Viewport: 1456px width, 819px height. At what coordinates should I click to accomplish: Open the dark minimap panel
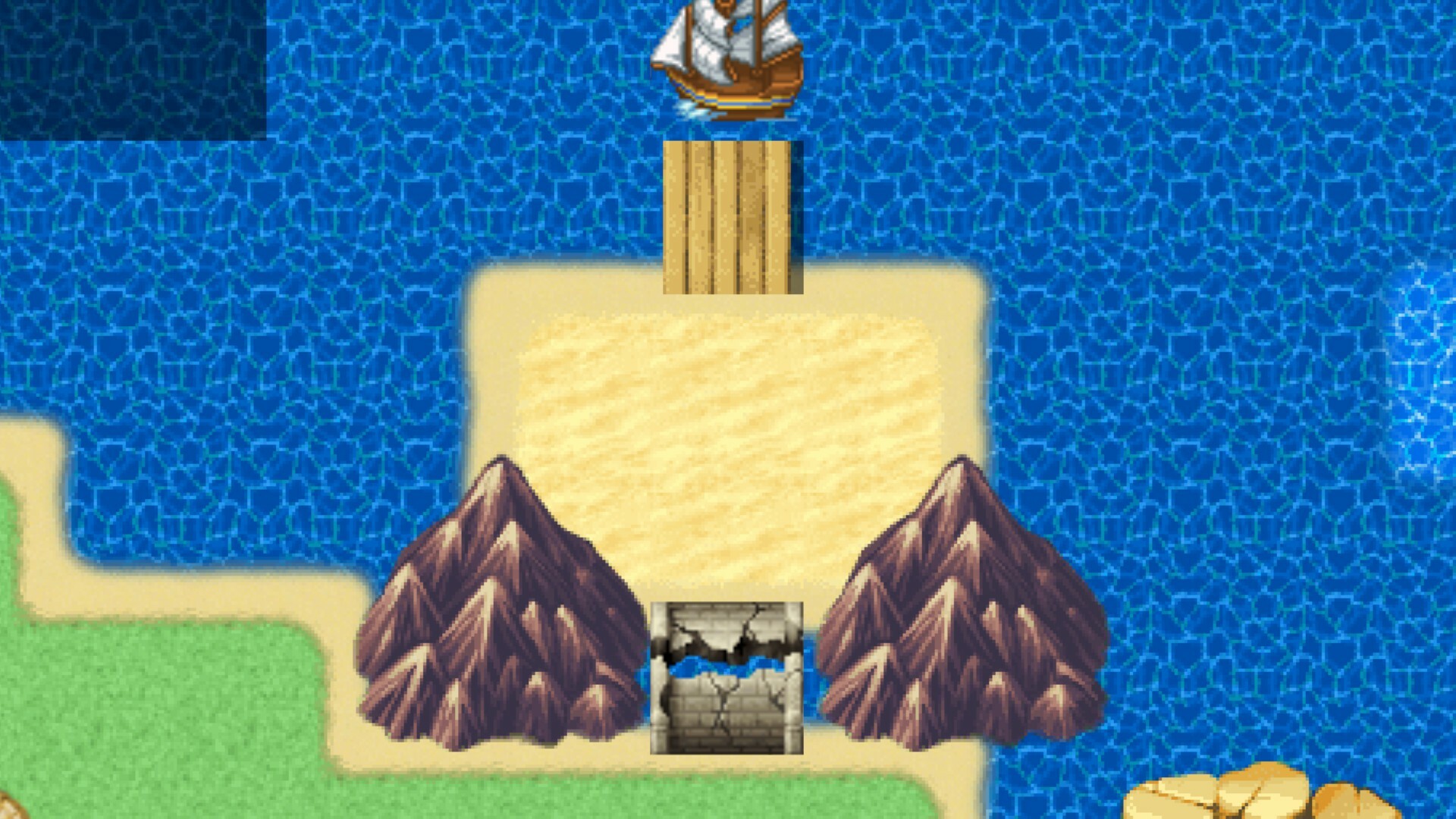pyautogui.click(x=133, y=70)
